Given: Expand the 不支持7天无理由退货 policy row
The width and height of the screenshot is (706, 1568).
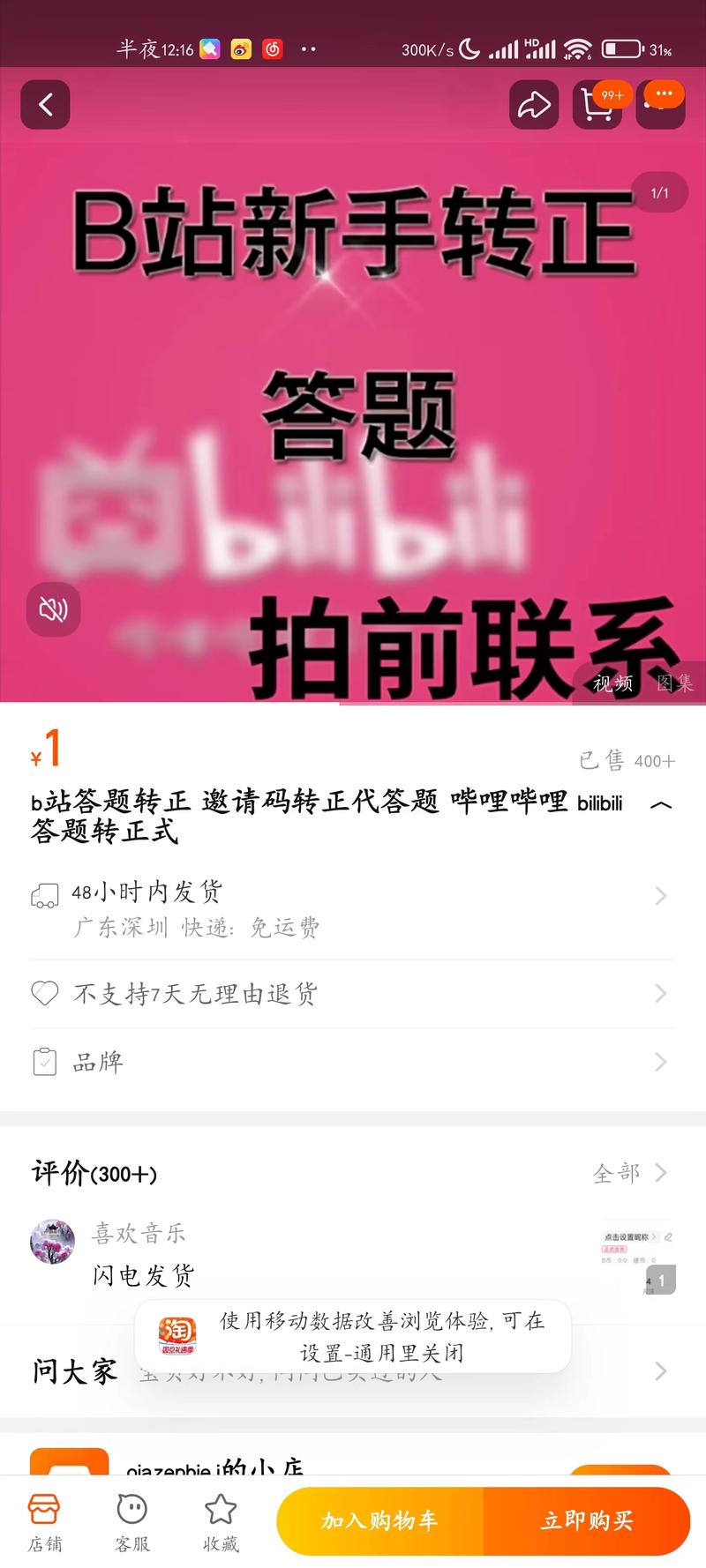Looking at the screenshot, I should [x=661, y=994].
